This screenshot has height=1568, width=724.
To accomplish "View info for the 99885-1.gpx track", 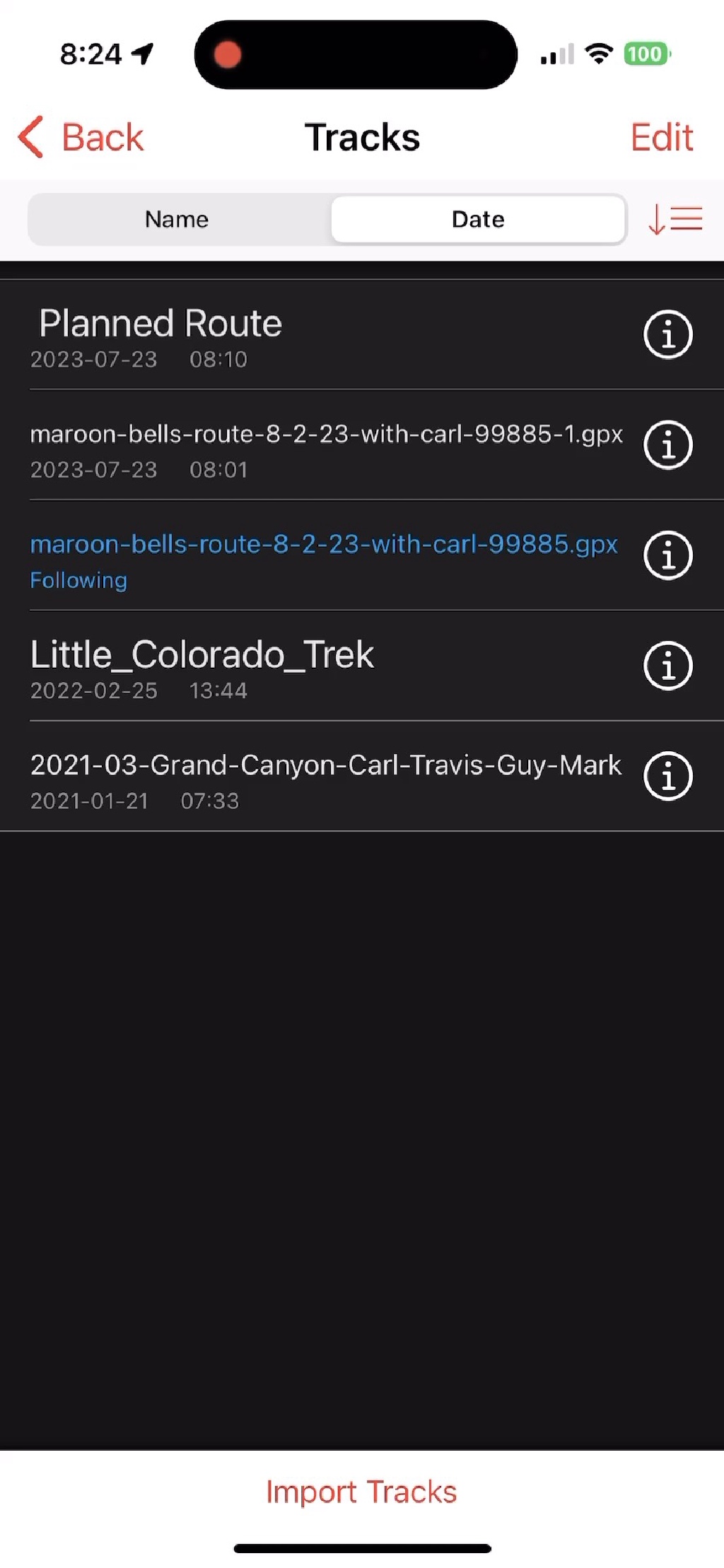I will (667, 445).
